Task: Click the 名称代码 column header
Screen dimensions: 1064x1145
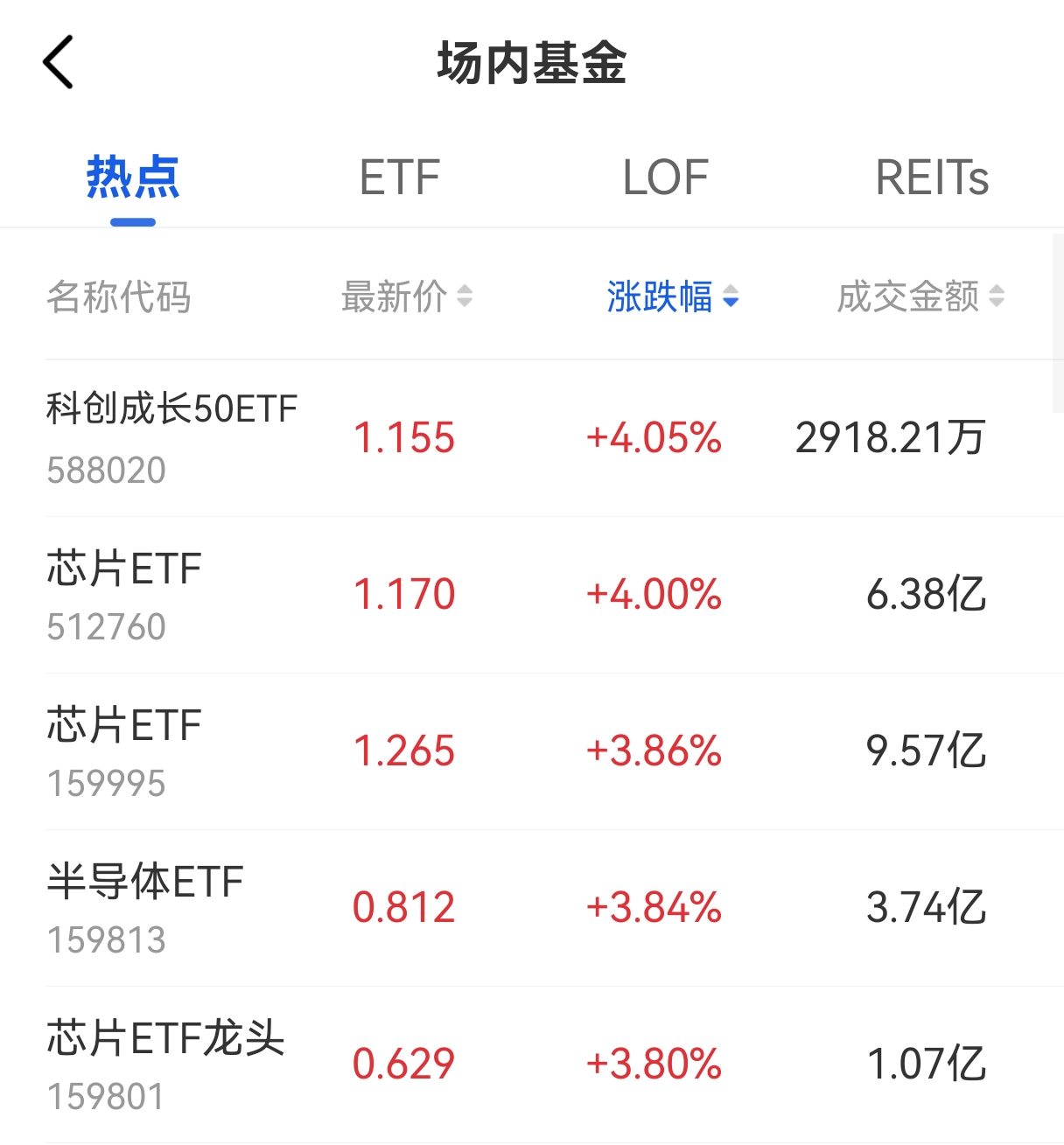Action: (x=121, y=298)
